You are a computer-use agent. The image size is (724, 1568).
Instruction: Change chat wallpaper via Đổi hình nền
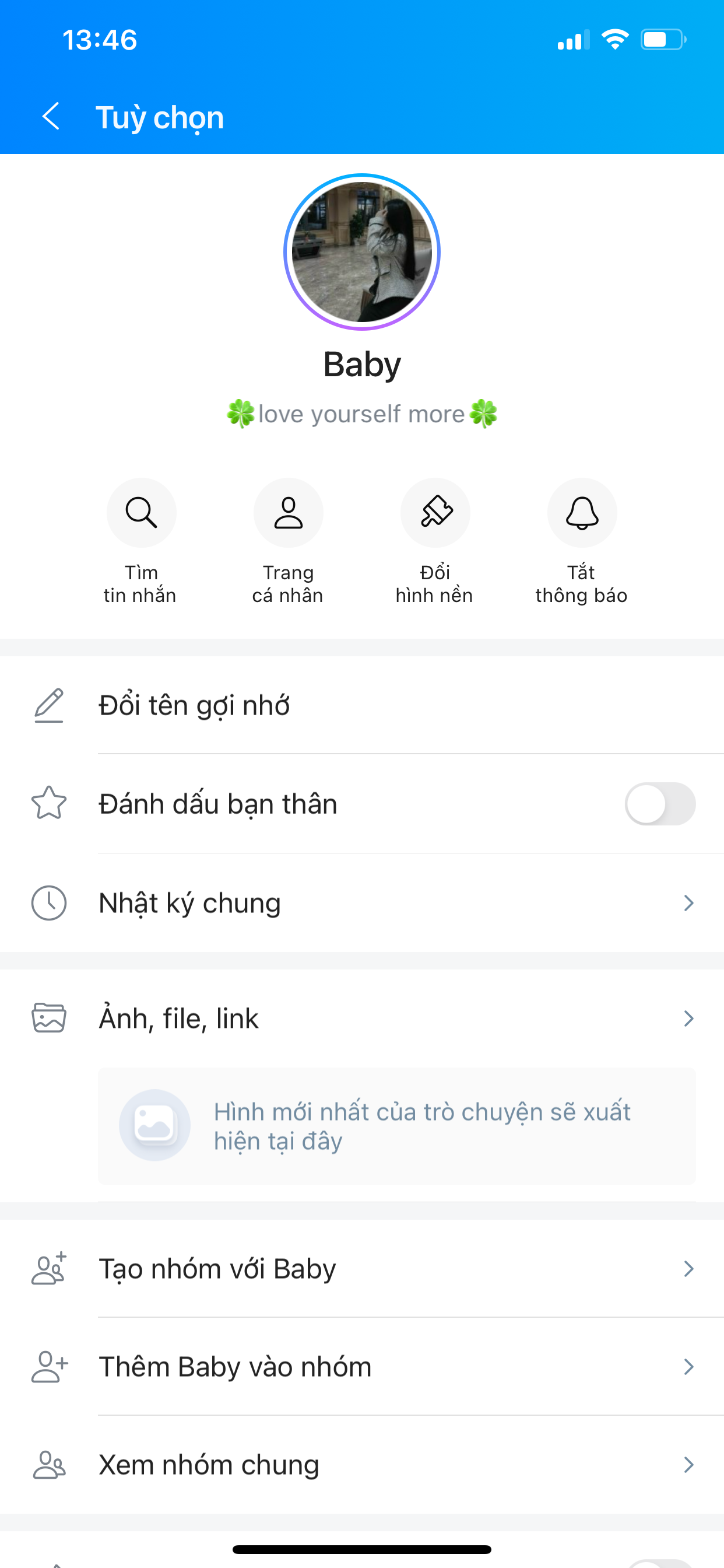point(435,513)
